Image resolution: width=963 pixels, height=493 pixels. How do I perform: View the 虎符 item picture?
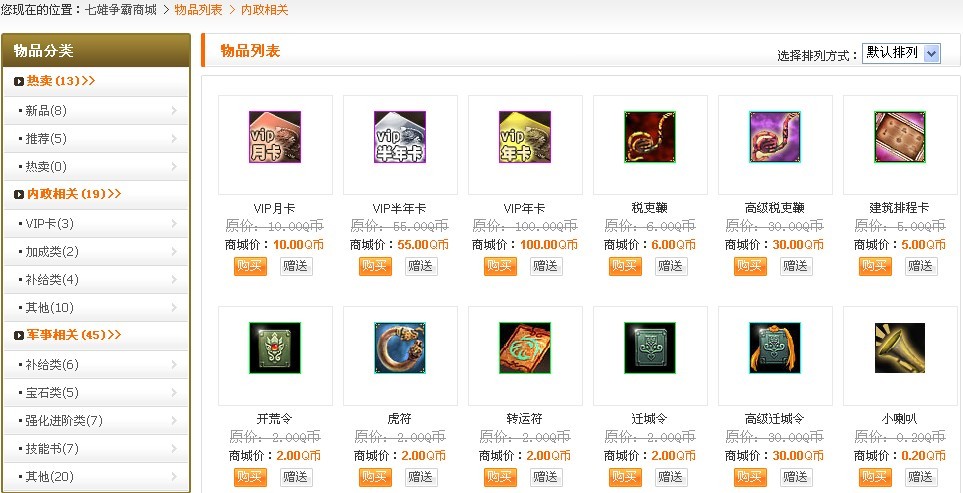click(400, 348)
